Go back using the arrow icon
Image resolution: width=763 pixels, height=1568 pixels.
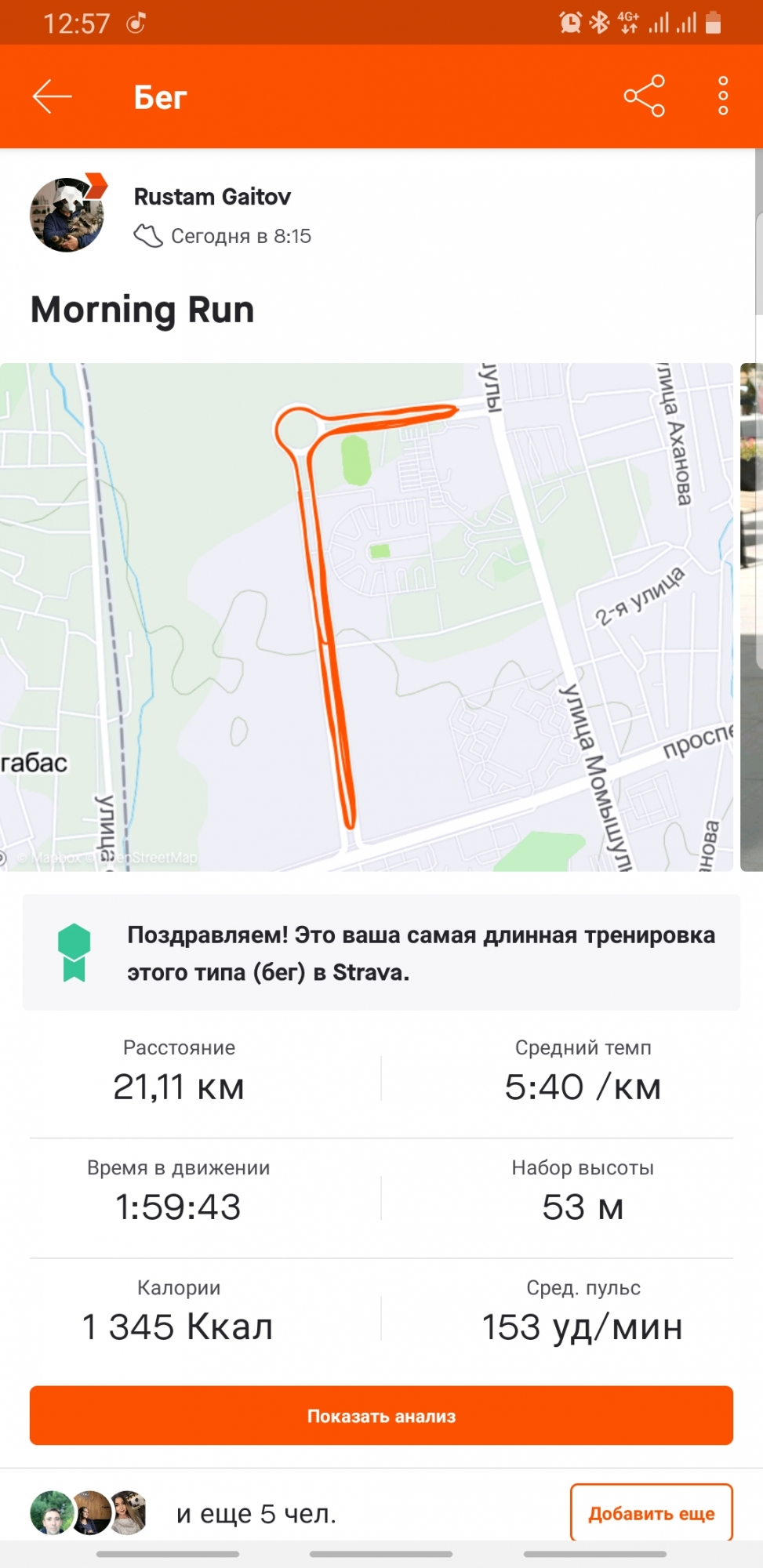point(52,96)
